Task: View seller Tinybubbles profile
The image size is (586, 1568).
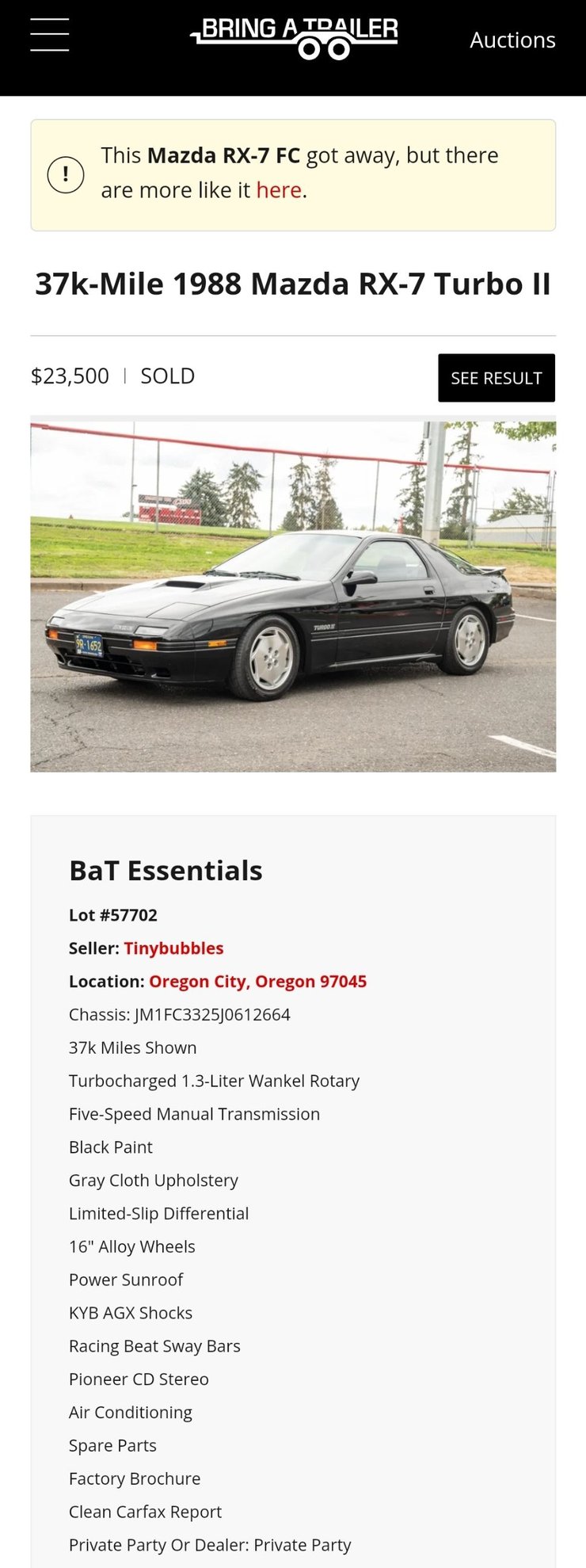Action: [x=173, y=948]
